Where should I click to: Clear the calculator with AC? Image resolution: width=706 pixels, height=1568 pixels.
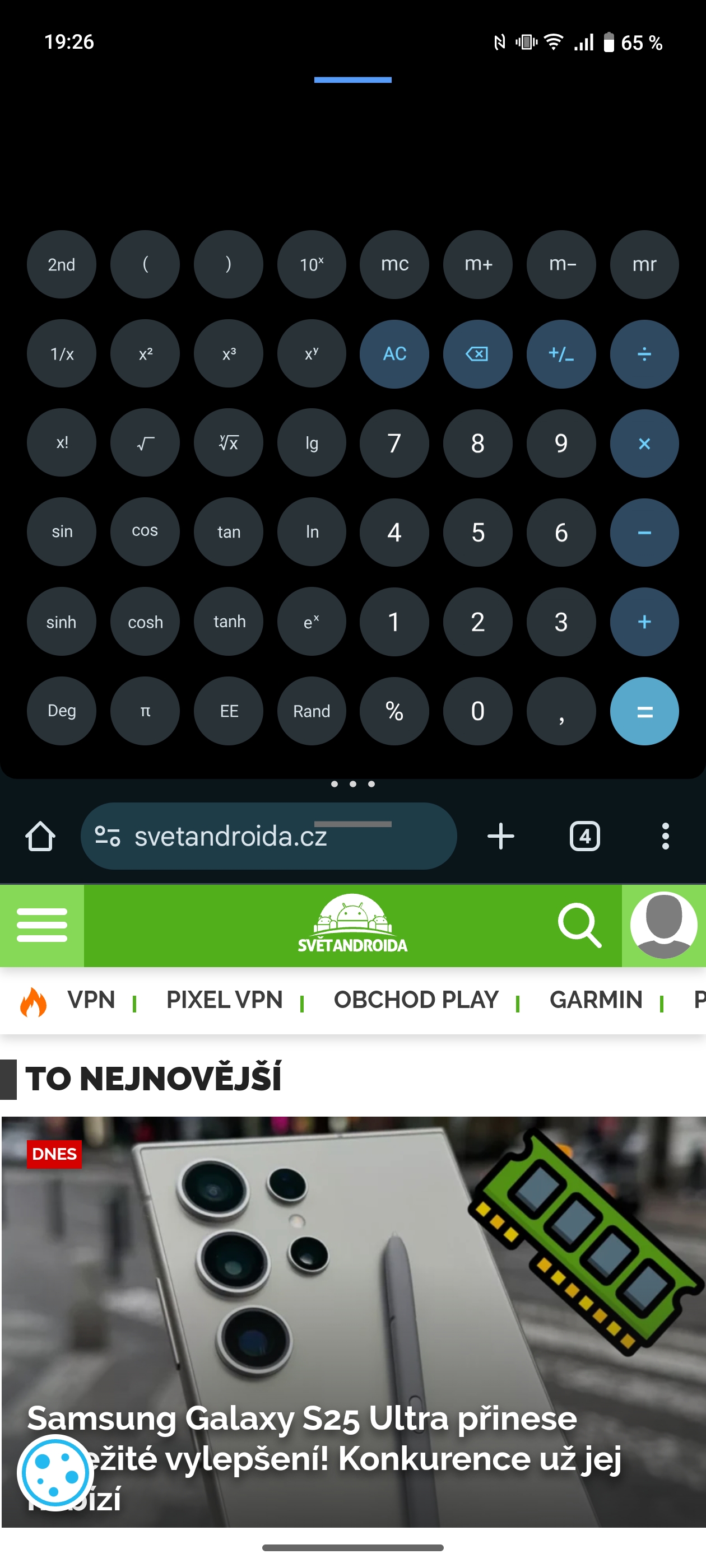point(394,354)
